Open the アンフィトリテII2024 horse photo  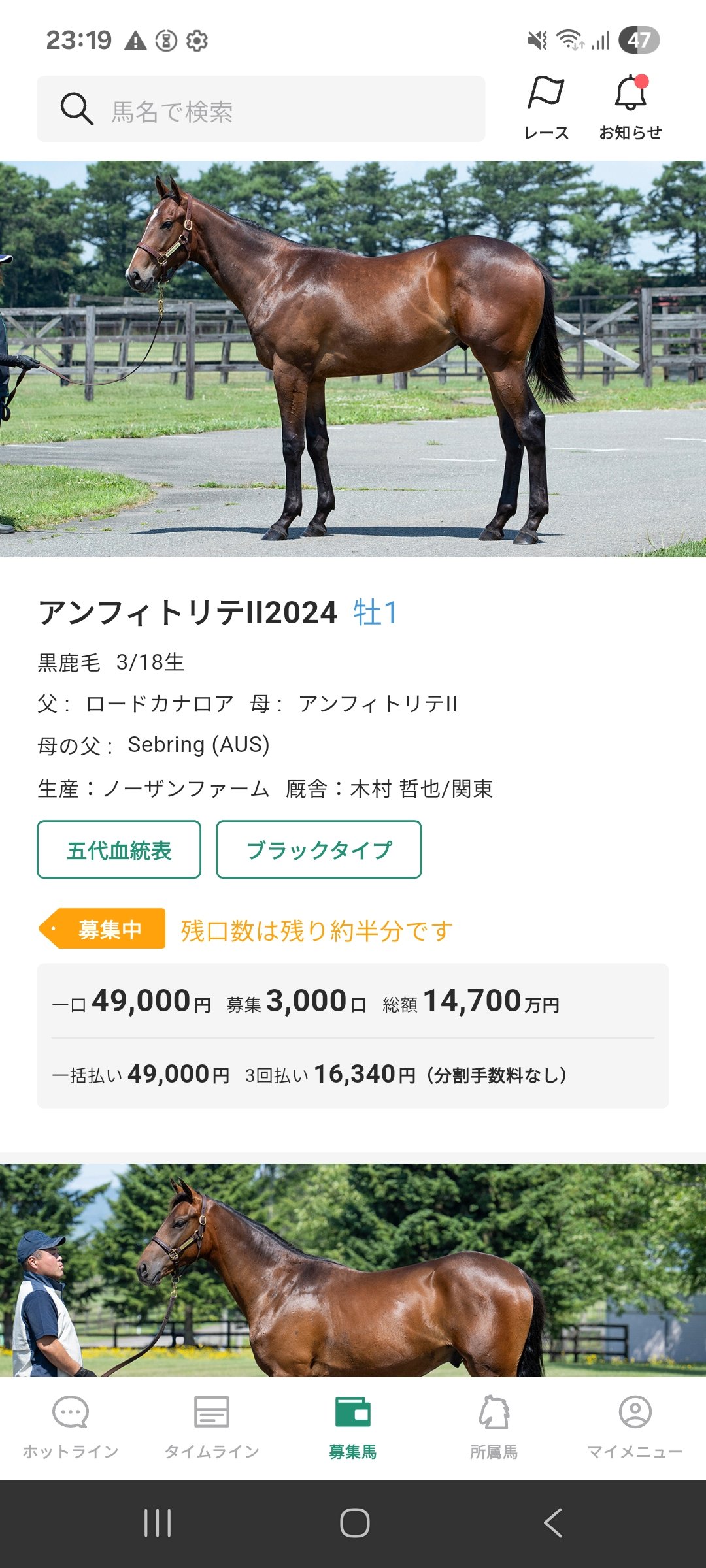click(353, 359)
